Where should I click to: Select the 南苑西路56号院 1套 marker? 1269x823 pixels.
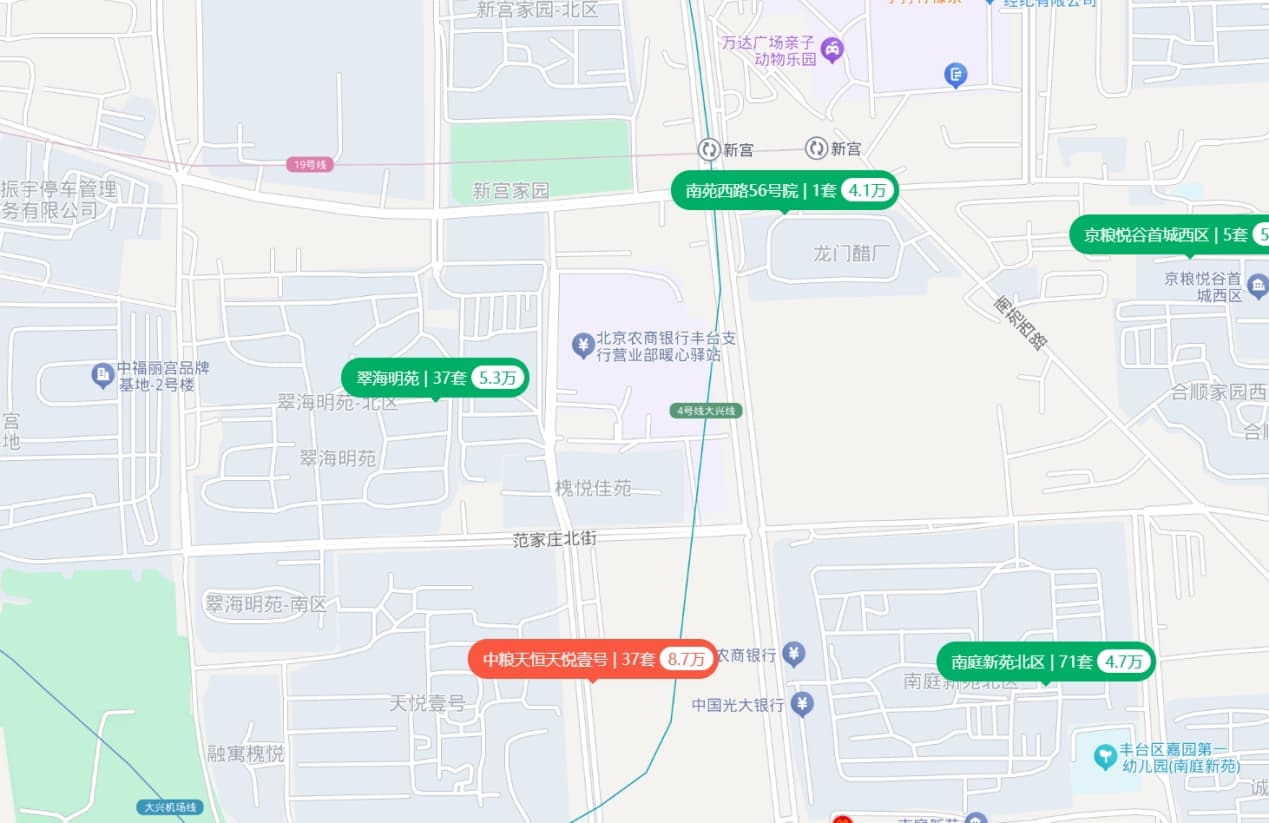click(x=784, y=190)
